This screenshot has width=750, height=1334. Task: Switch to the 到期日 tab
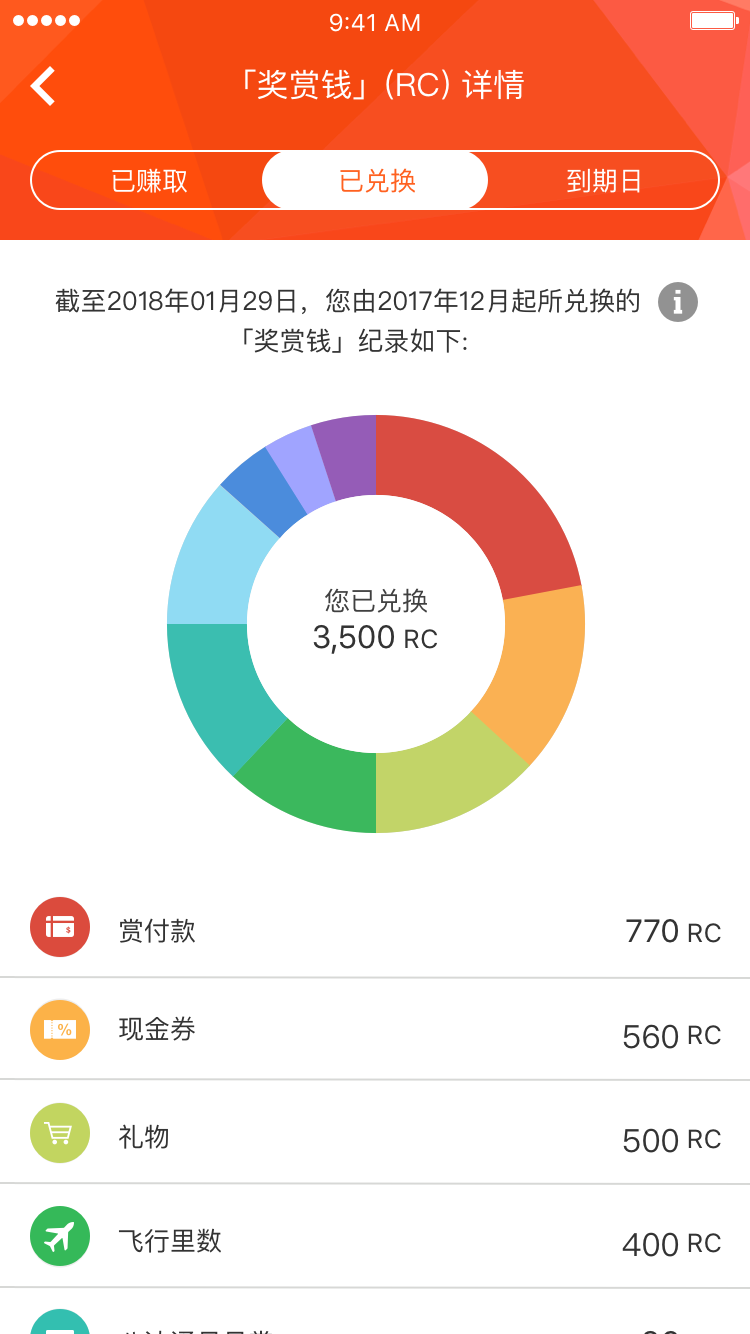(603, 181)
